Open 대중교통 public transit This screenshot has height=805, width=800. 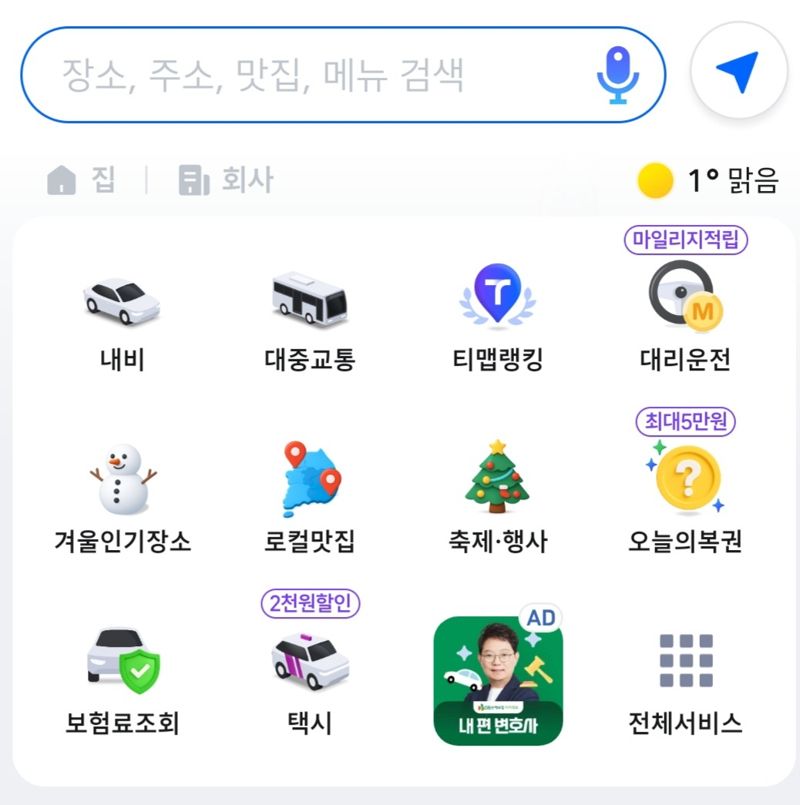click(x=309, y=320)
